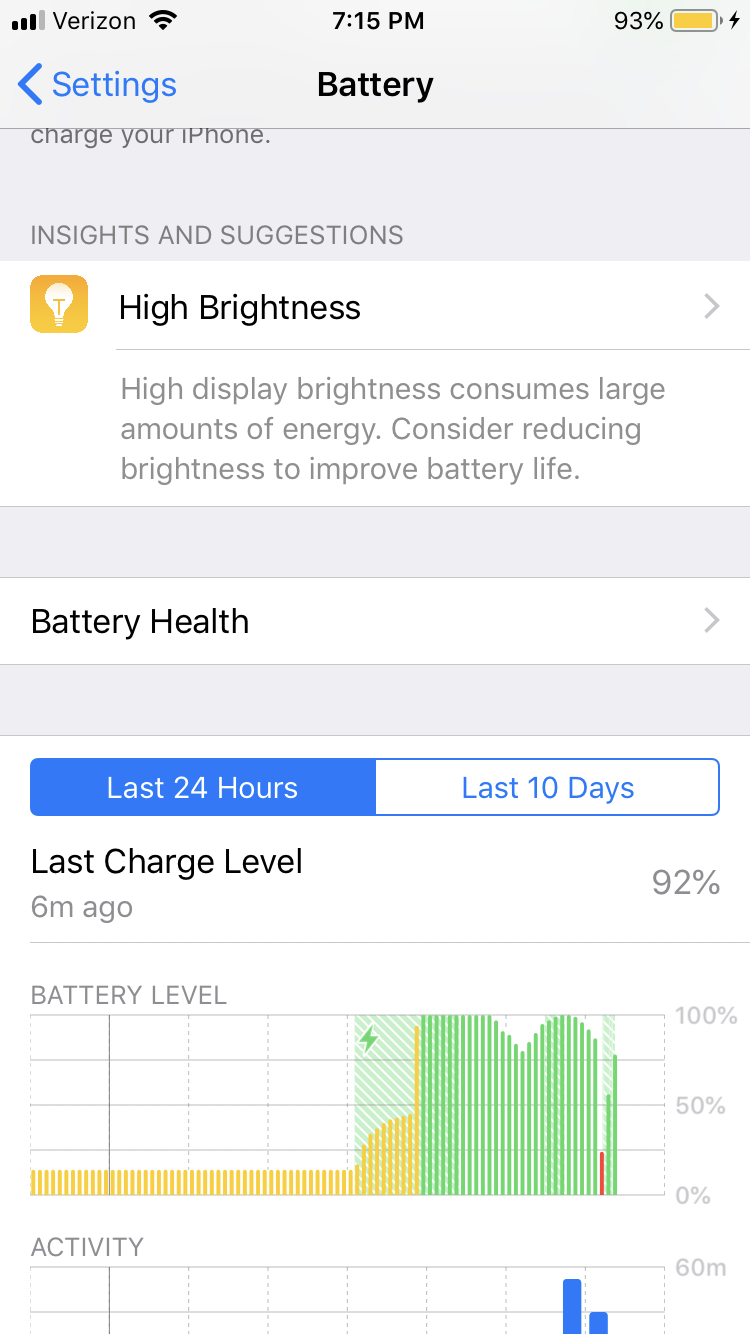Open Battery Health
The height and width of the screenshot is (1334, 750).
point(375,621)
